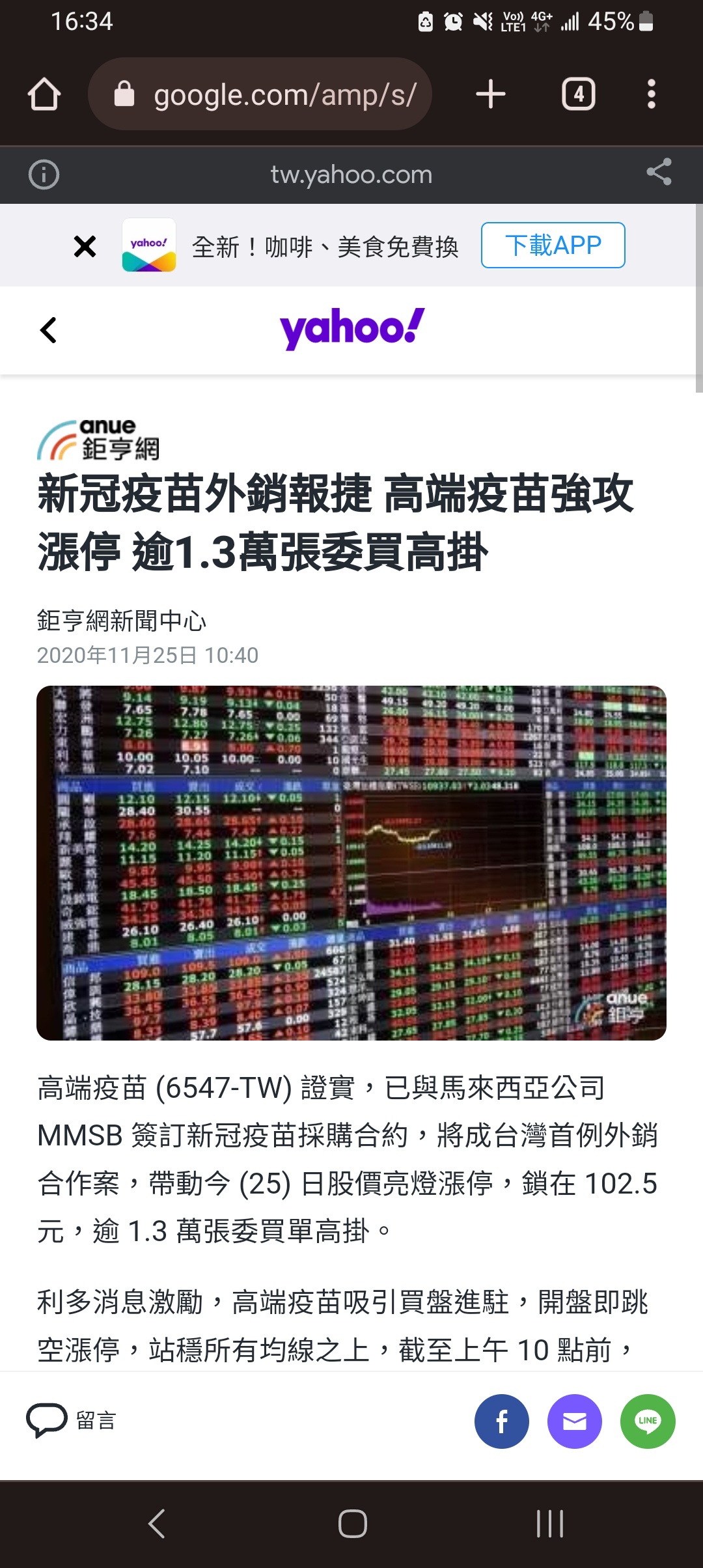Viewport: 703px width, 1568px height.
Task: Dismiss the Yahoo app banner
Action: click(85, 246)
